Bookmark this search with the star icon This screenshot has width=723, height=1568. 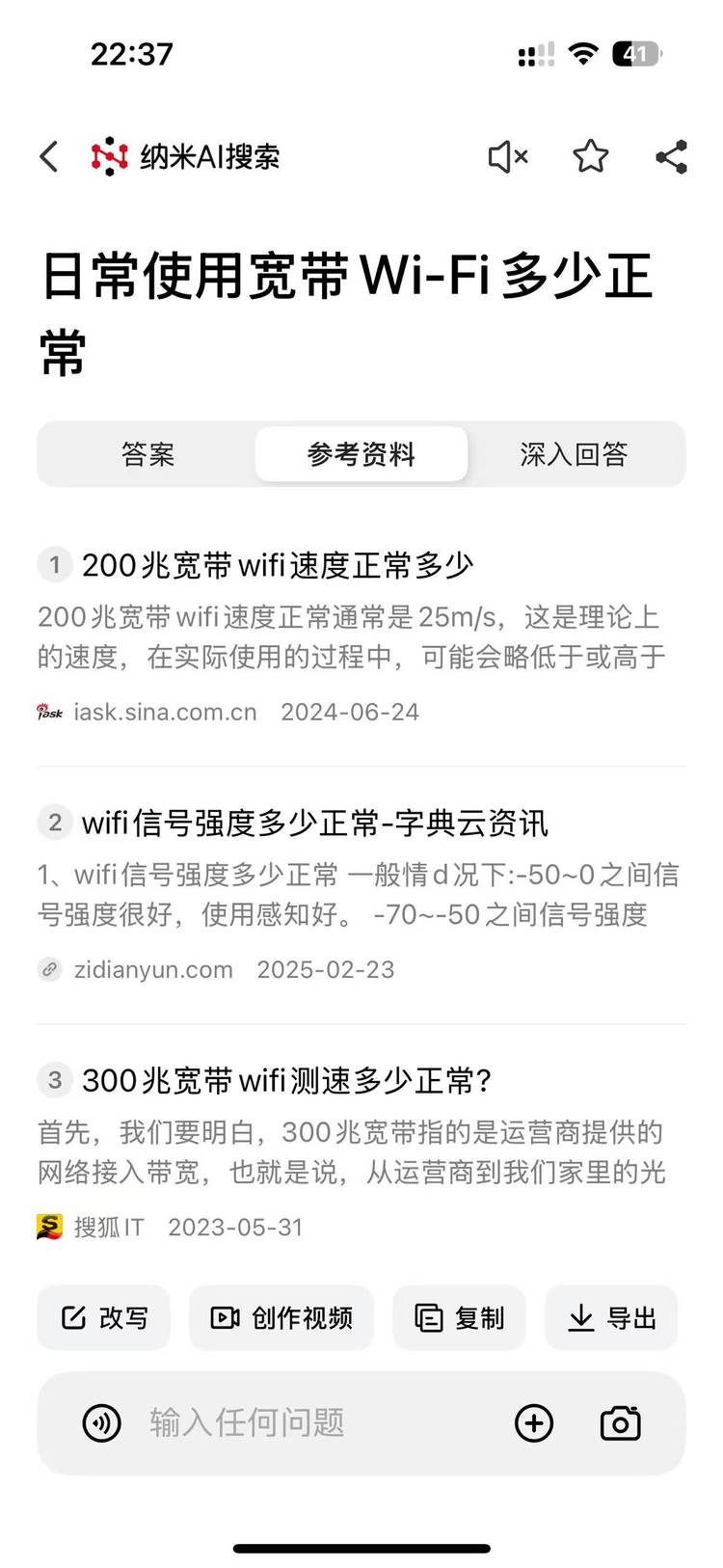click(590, 156)
